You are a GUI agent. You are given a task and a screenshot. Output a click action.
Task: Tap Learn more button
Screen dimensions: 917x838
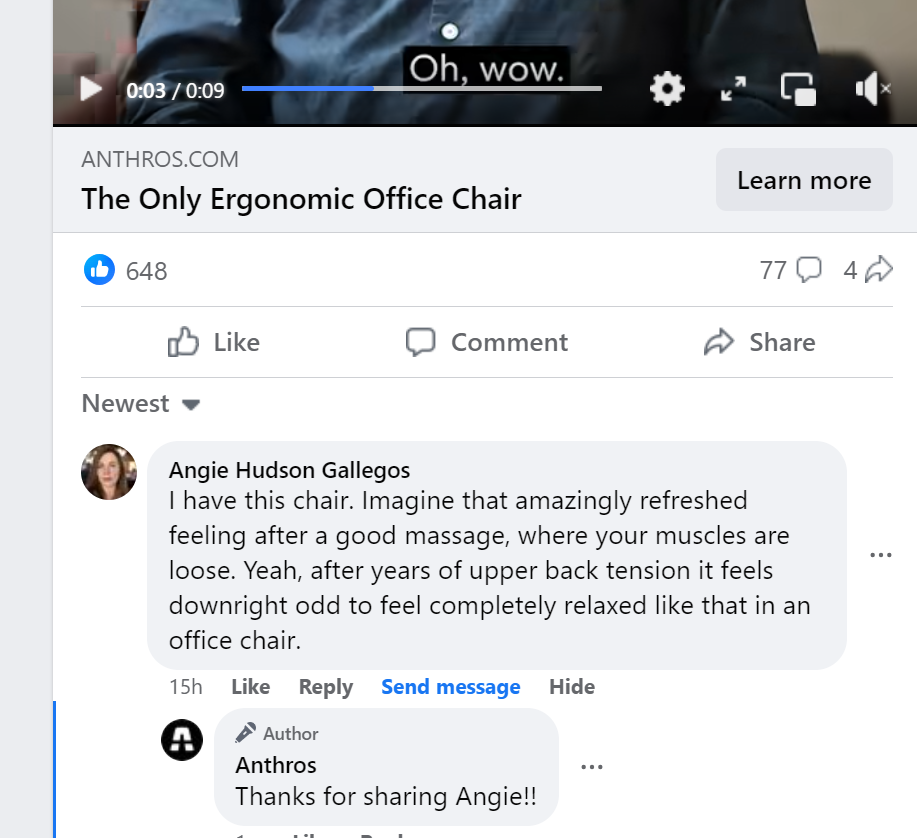click(x=803, y=180)
